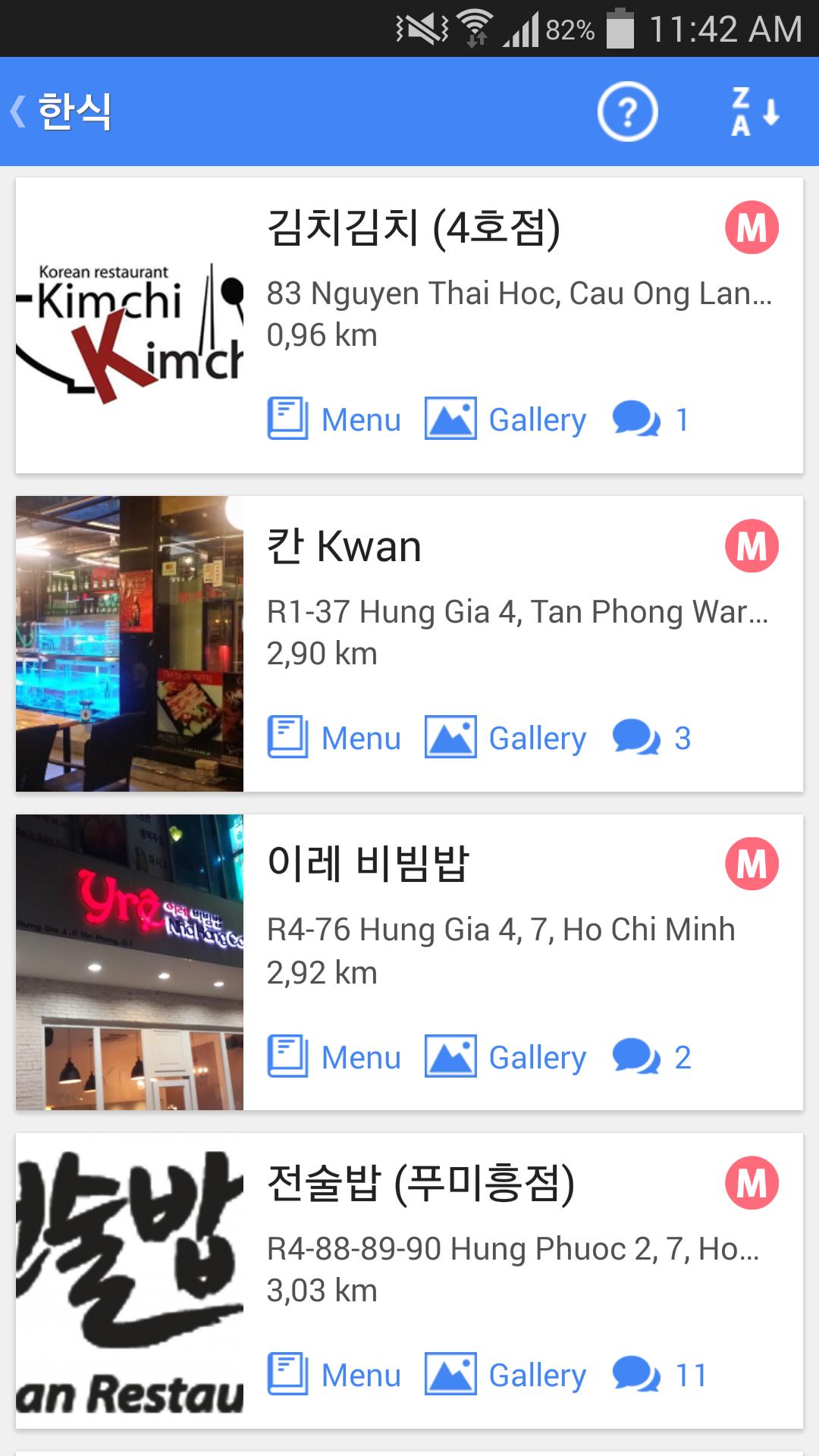Image resolution: width=819 pixels, height=1456 pixels.
Task: Open Gallery for 칸 Kwan
Action: [506, 738]
